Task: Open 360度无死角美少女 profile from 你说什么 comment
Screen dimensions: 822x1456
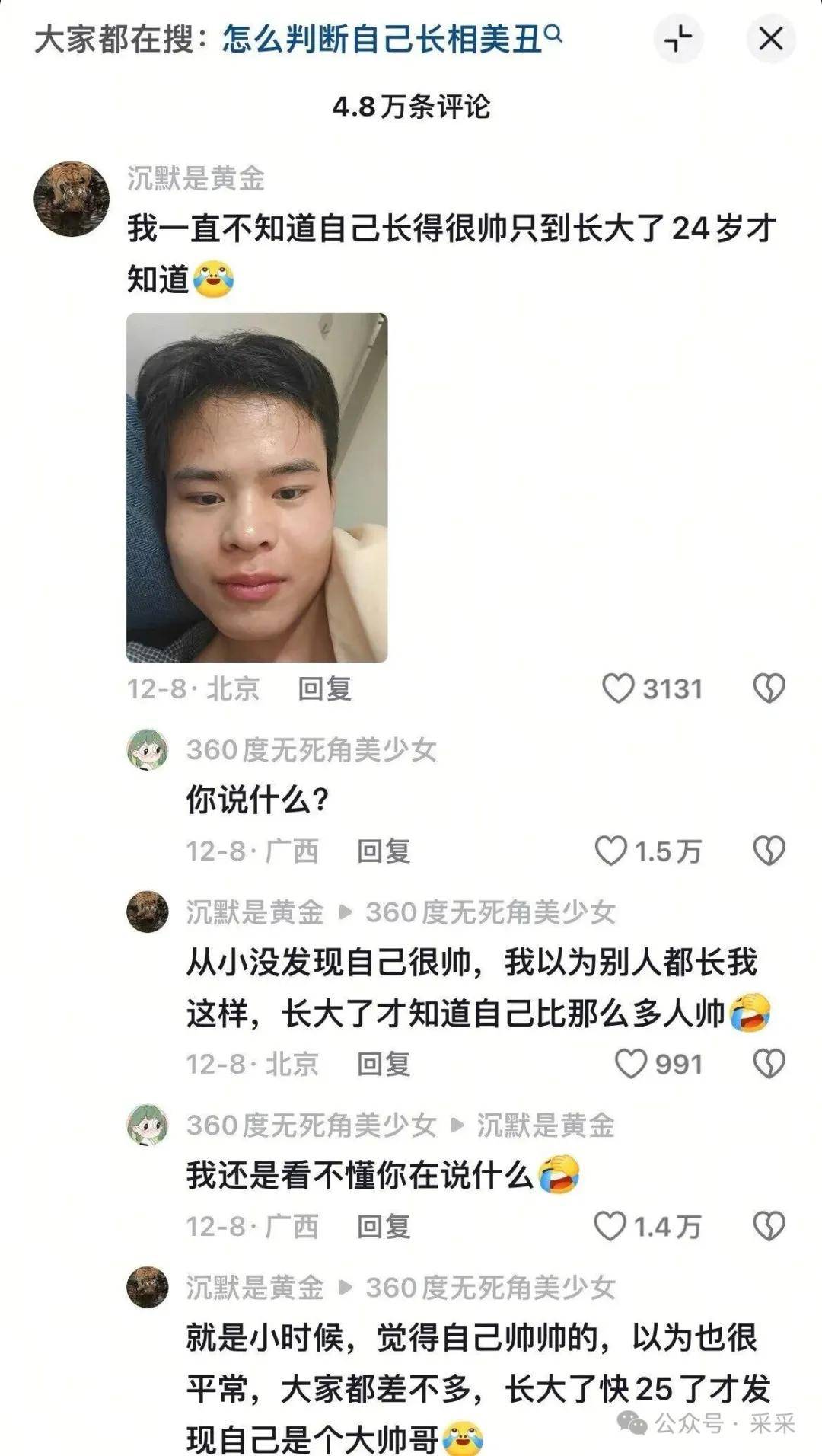Action: click(148, 749)
